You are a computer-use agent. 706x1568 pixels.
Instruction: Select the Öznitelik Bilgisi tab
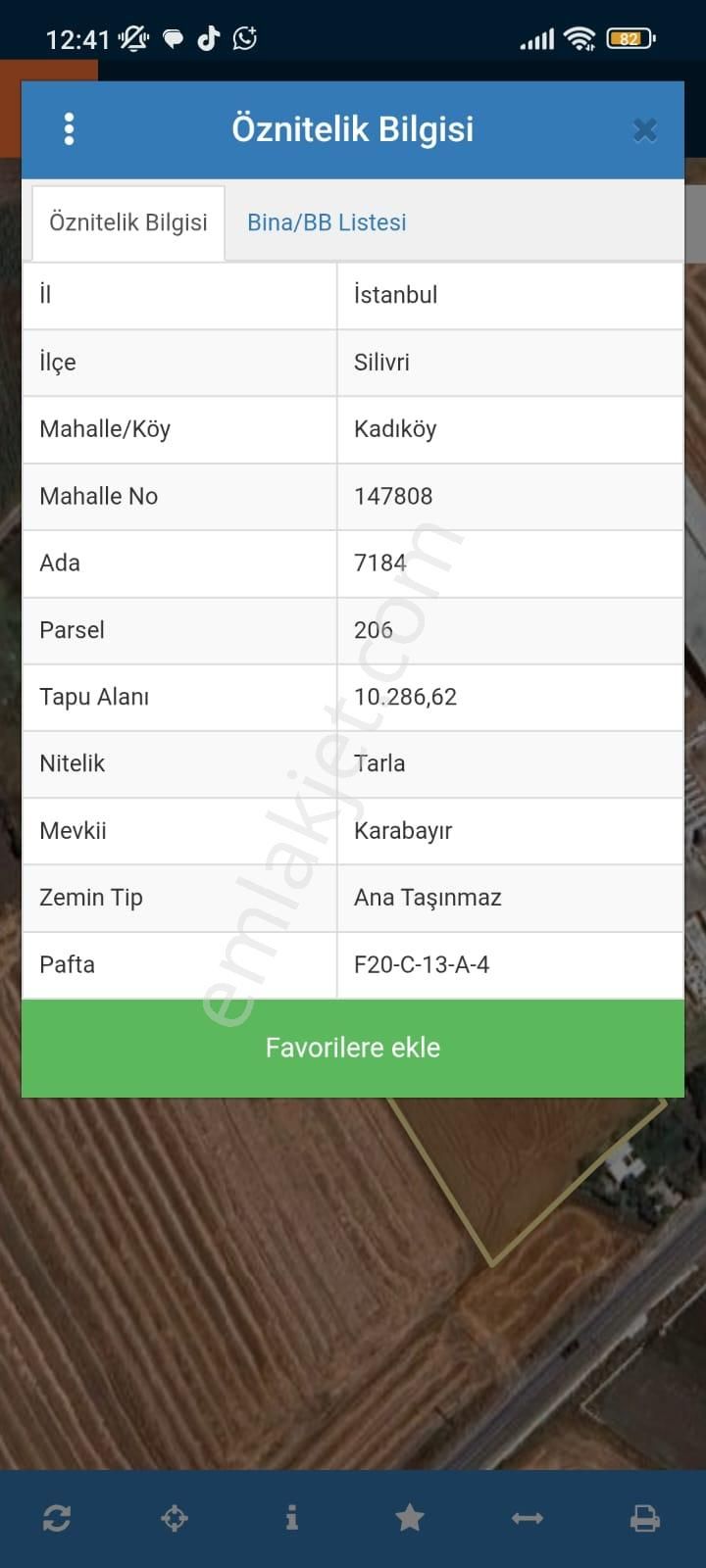(128, 222)
